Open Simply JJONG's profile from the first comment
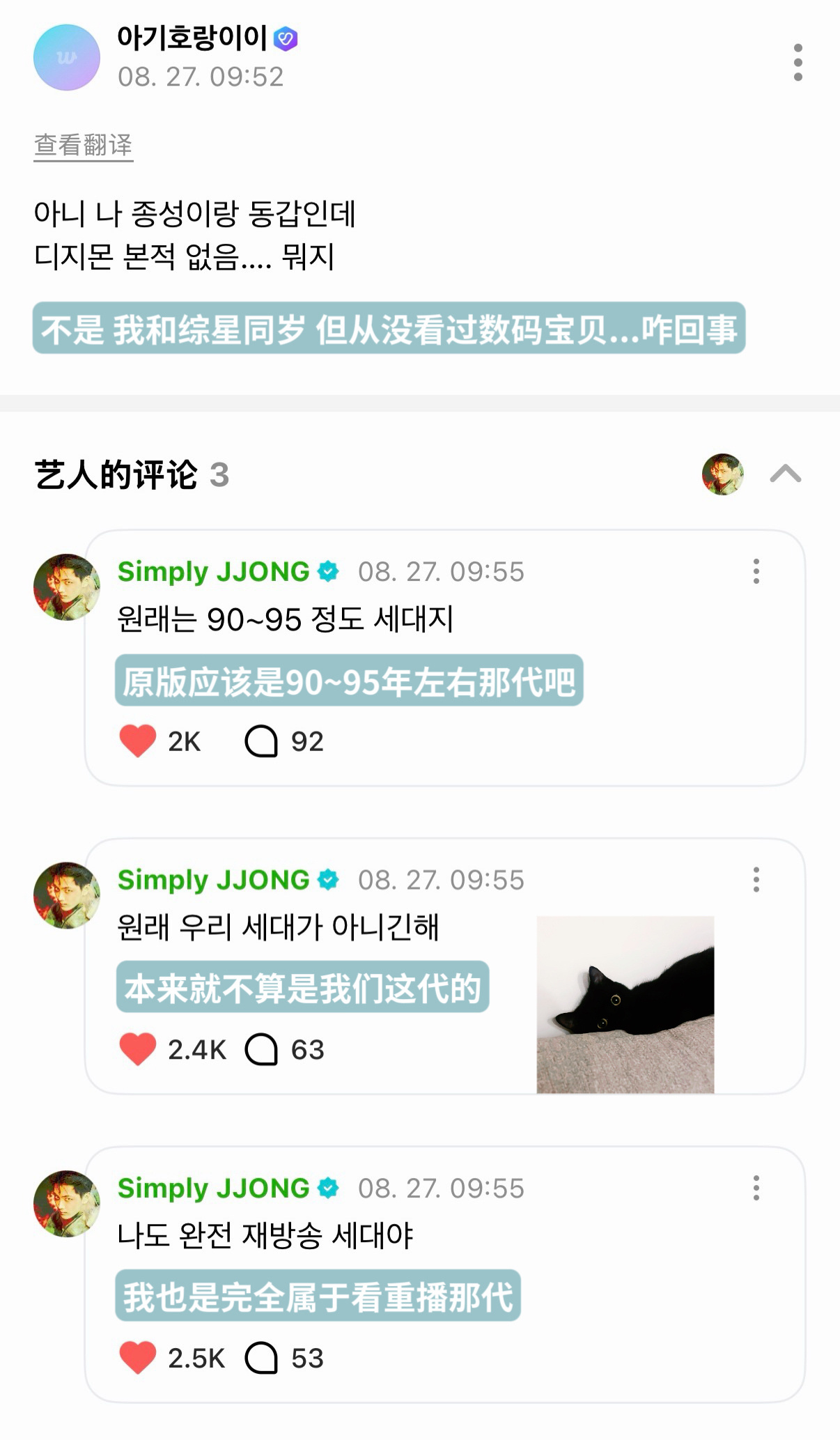840x1440 pixels. (67, 587)
